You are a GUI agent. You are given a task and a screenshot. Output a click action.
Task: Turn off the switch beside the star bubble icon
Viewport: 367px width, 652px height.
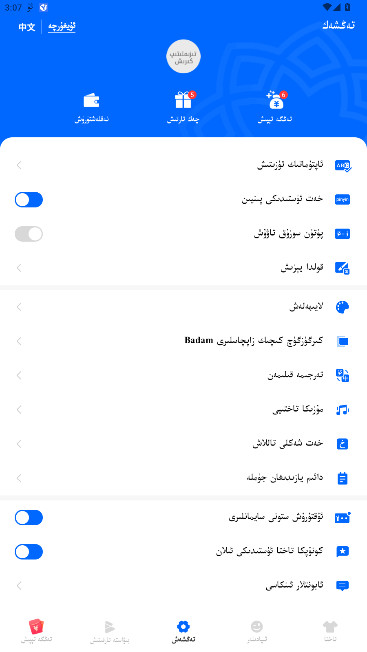coord(29,551)
